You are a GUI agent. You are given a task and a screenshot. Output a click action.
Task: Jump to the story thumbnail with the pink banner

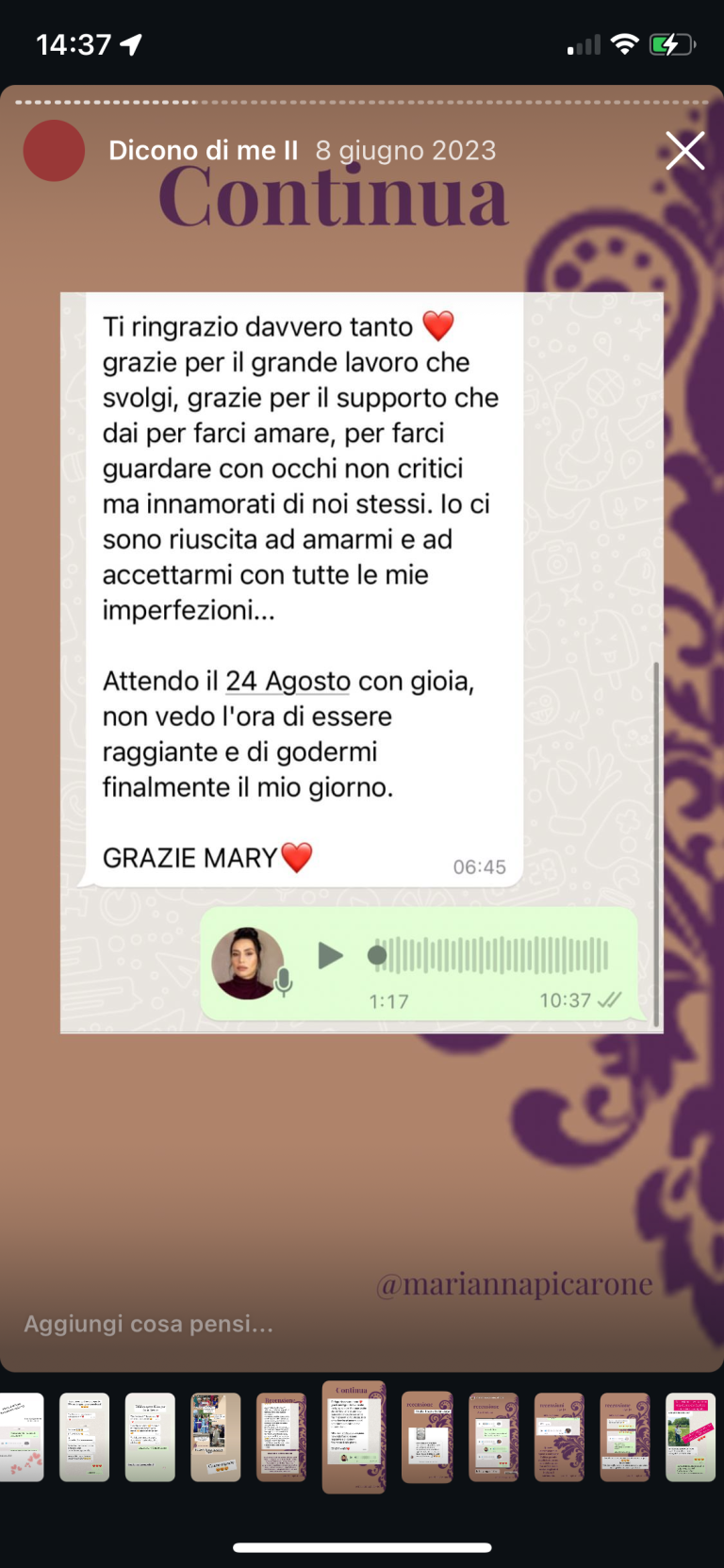[x=690, y=1437]
